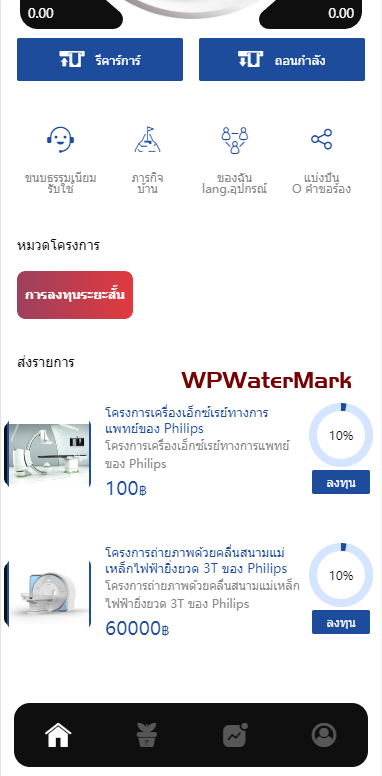
Task: Tap ลงทุน on the 60000฿ project
Action: tap(341, 622)
